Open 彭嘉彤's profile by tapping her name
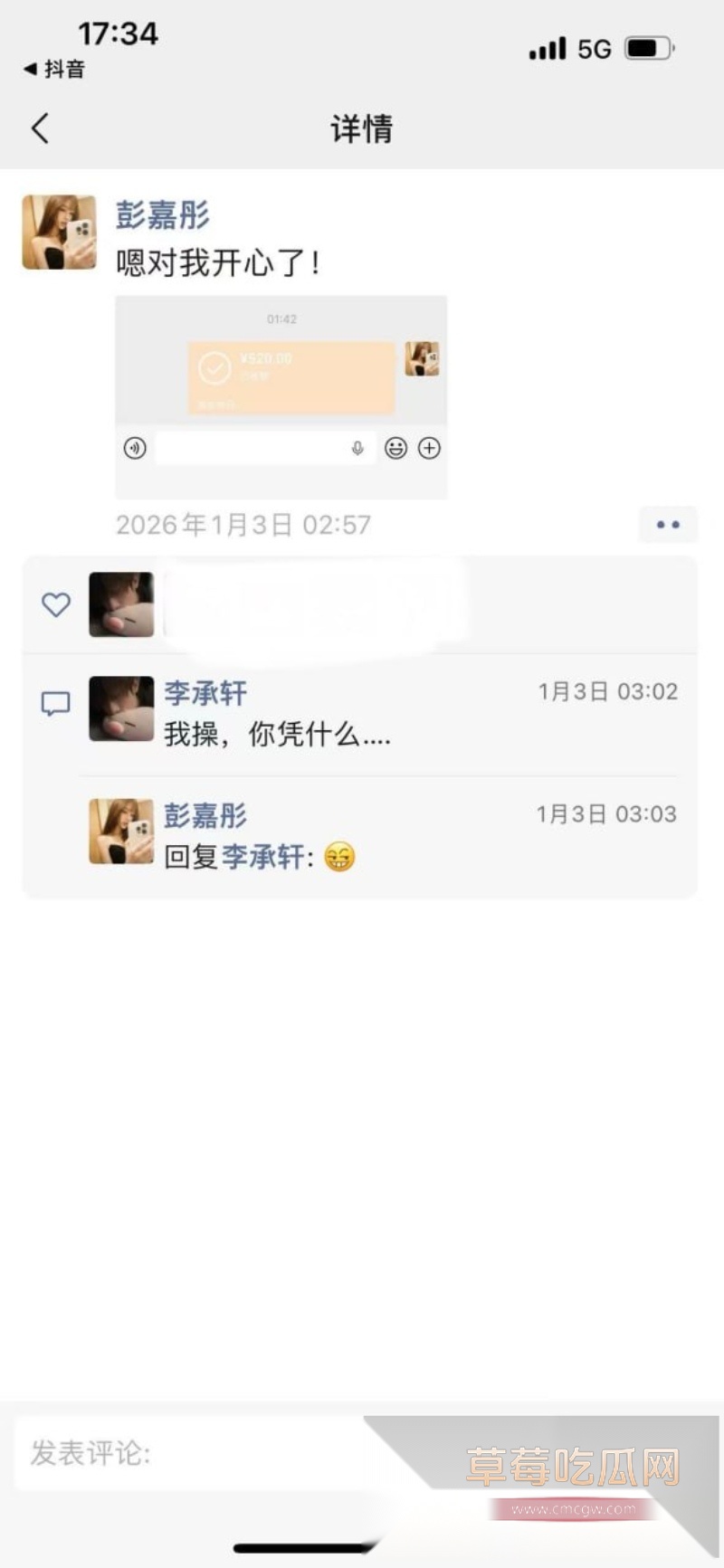This screenshot has height=1568, width=724. point(163,215)
